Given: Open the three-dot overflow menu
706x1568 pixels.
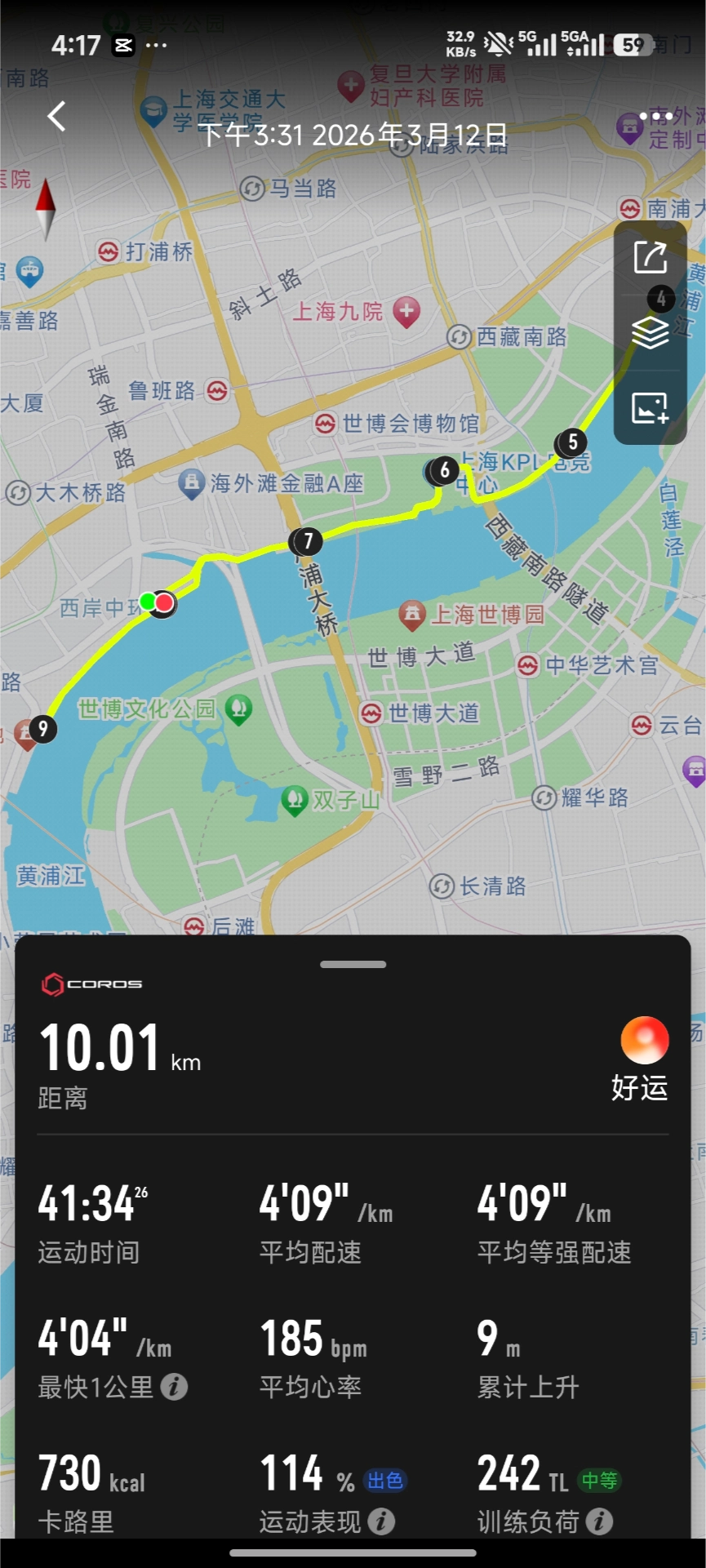Looking at the screenshot, I should 655,116.
